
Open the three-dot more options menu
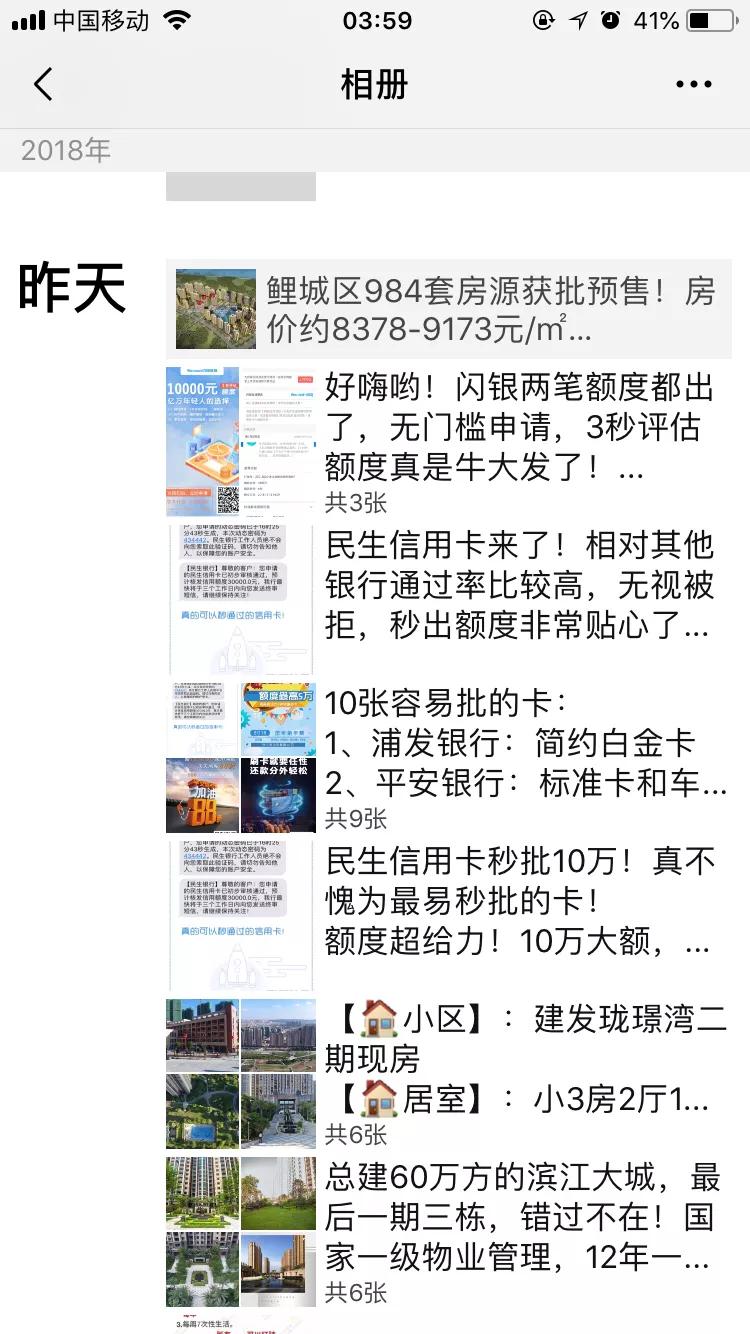point(693,84)
